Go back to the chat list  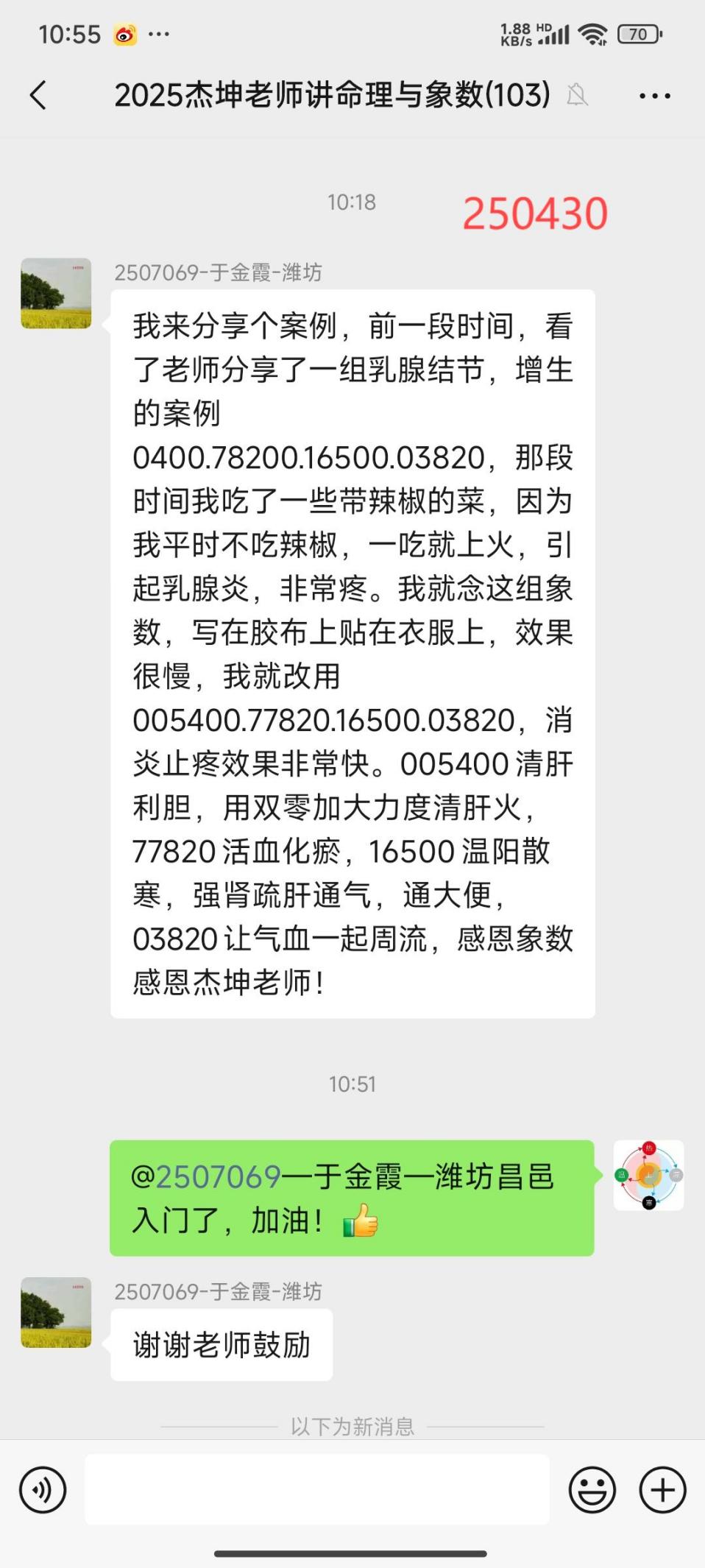38,95
